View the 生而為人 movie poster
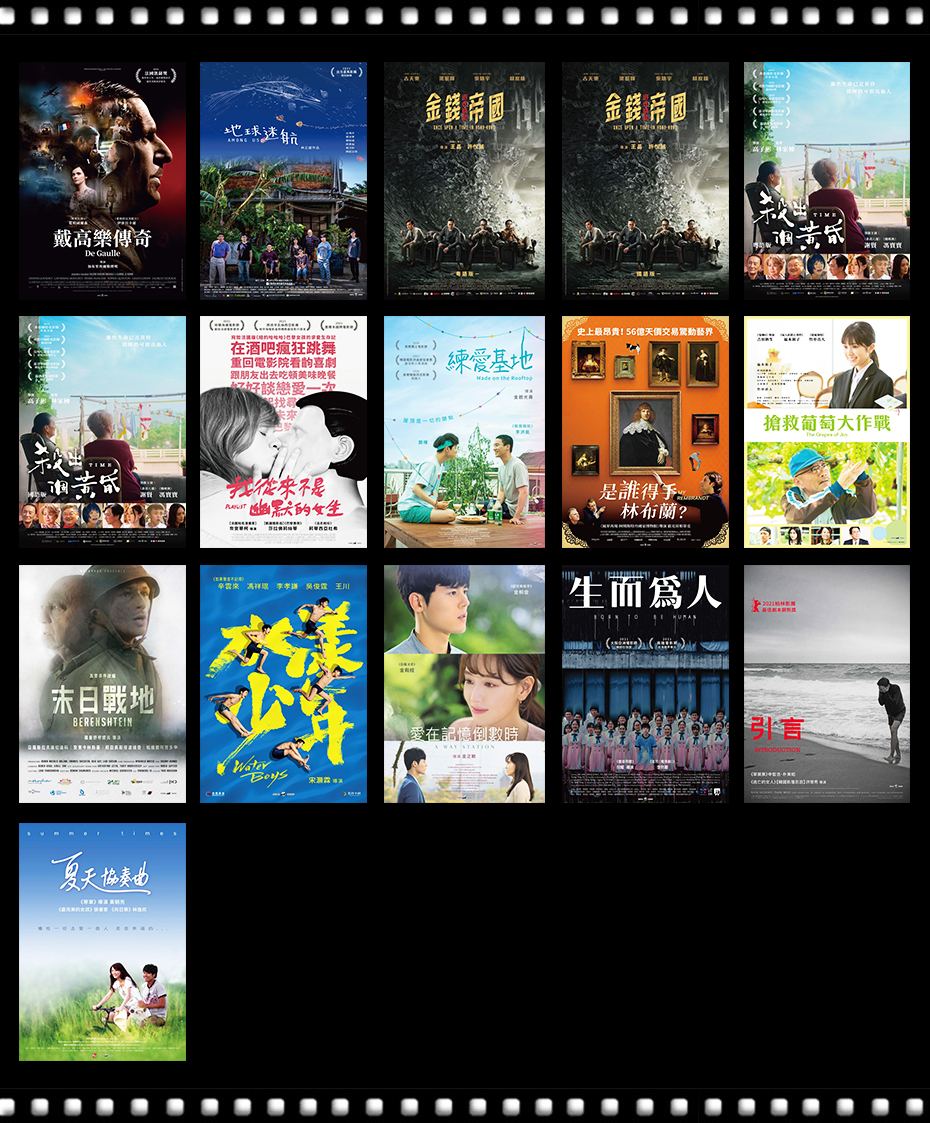This screenshot has width=930, height=1123. tap(645, 684)
